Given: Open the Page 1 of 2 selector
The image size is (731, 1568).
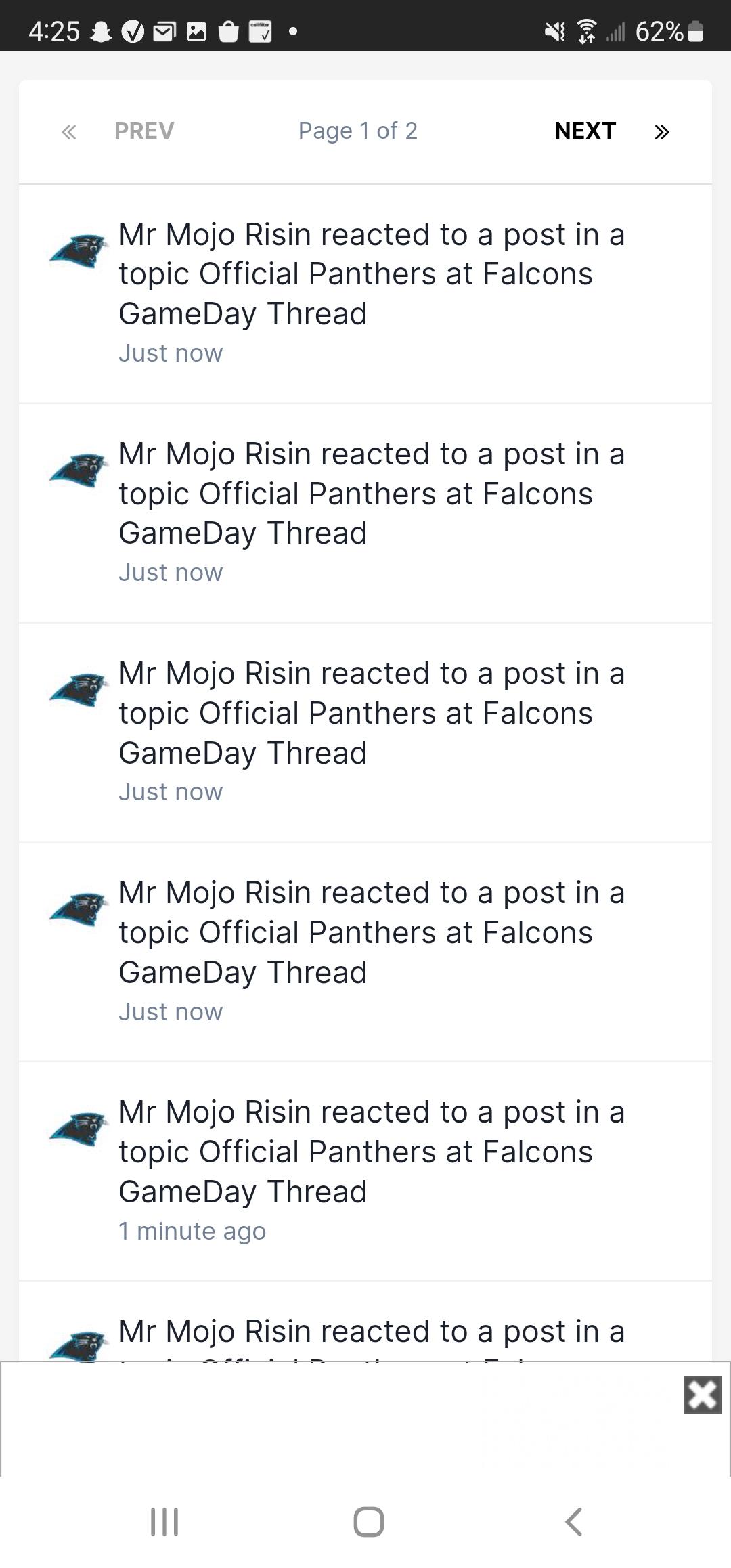Looking at the screenshot, I should click(358, 131).
